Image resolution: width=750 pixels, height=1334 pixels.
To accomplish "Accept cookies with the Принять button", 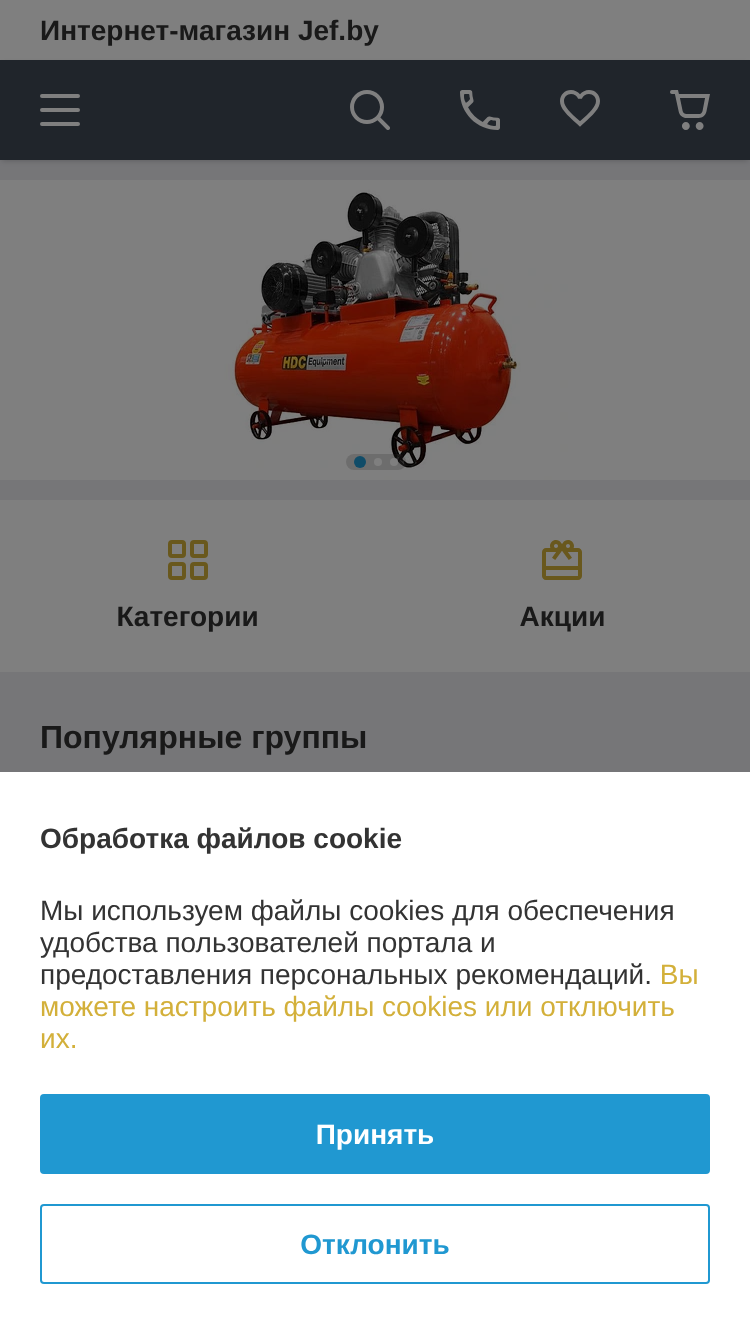I will pyautogui.click(x=375, y=1134).
